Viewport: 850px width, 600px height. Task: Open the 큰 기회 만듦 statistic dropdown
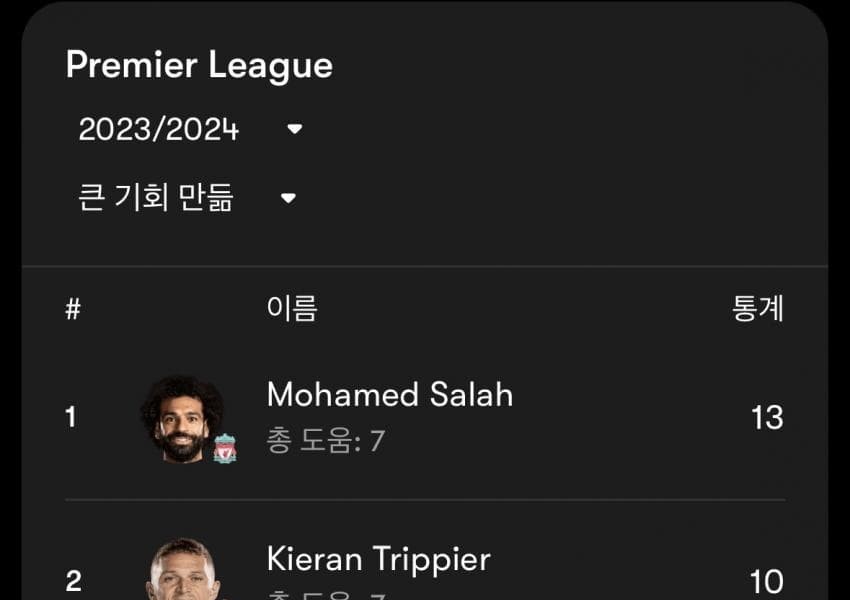coord(187,198)
